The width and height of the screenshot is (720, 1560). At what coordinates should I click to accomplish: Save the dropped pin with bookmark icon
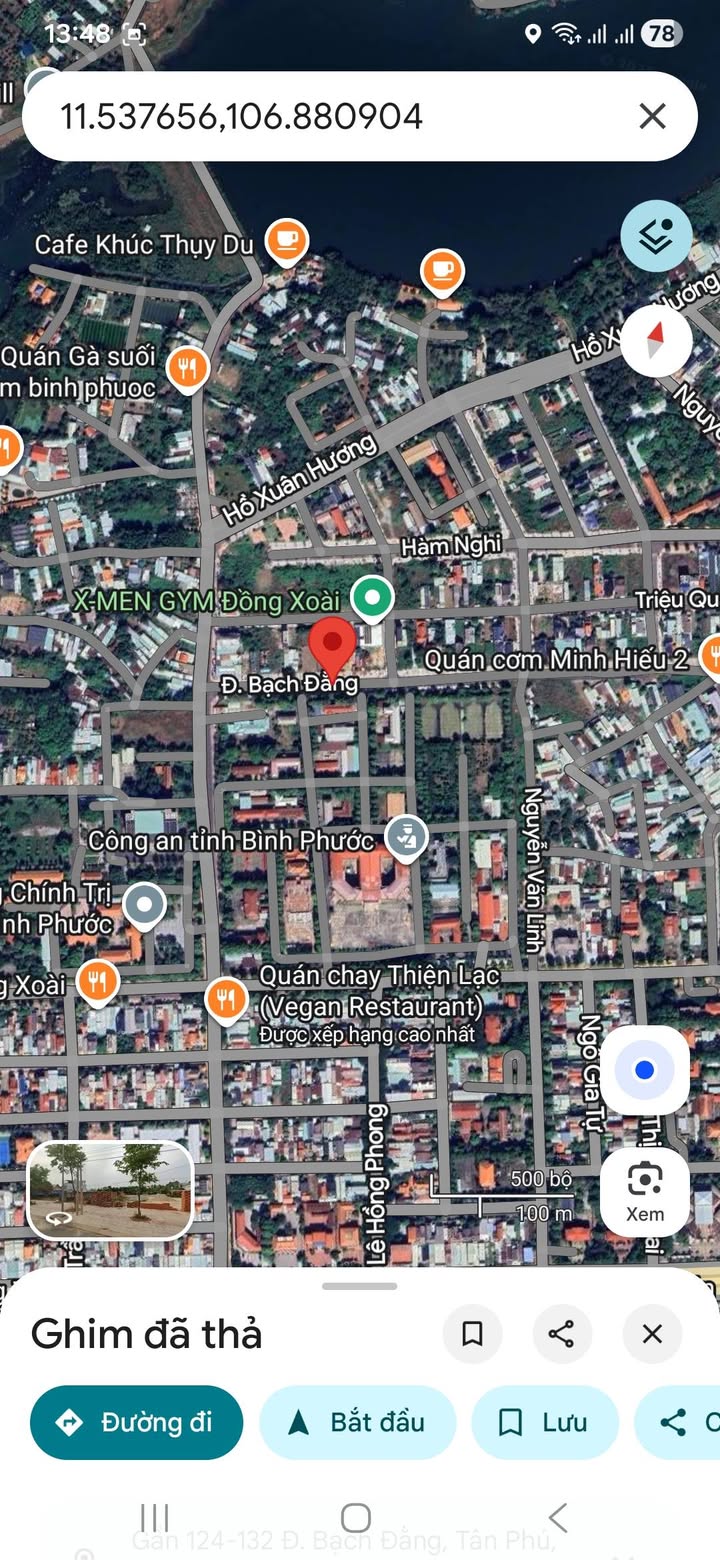(x=472, y=1334)
